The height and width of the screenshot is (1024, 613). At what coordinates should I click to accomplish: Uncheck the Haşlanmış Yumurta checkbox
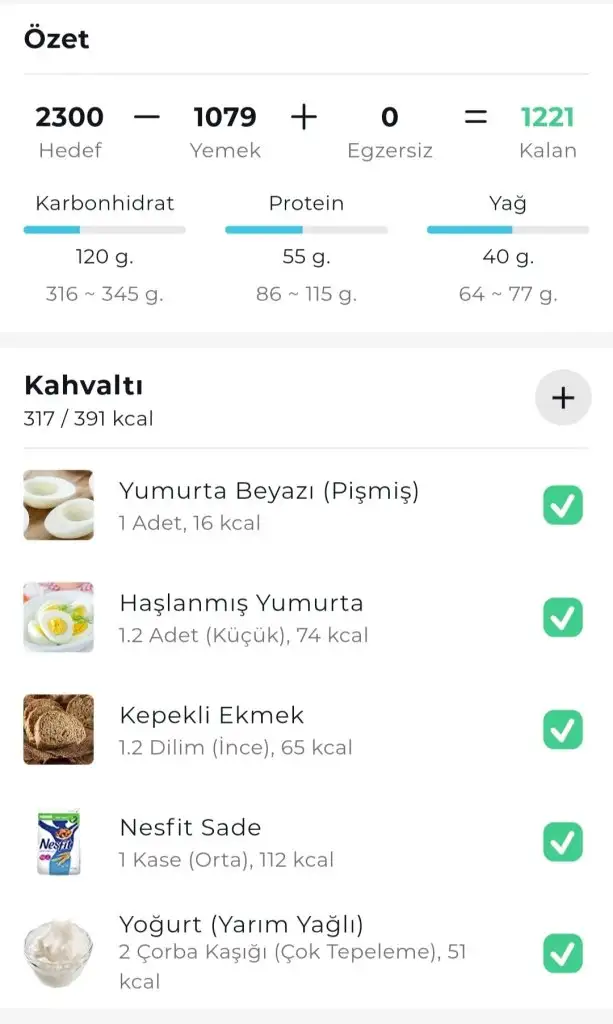click(x=563, y=618)
